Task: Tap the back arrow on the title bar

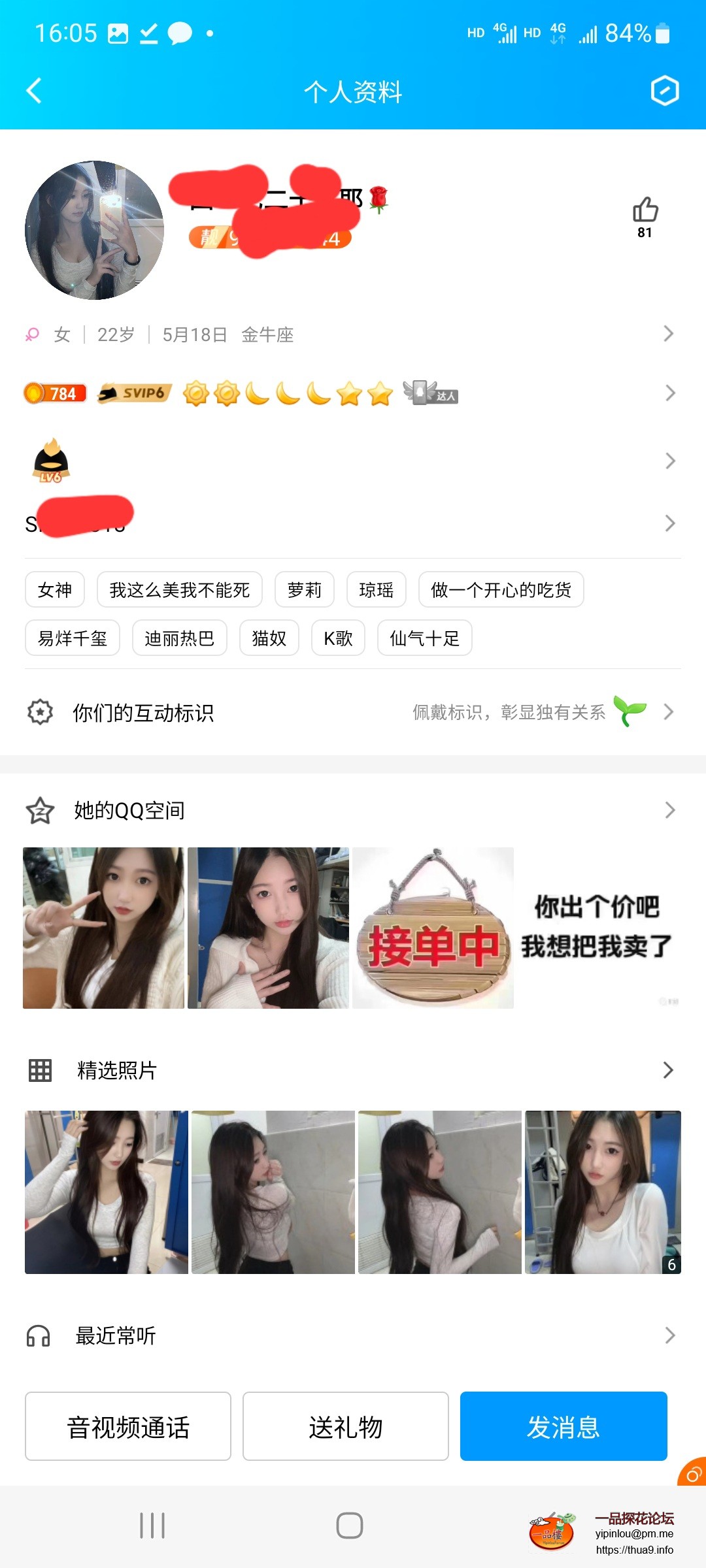Action: click(34, 91)
